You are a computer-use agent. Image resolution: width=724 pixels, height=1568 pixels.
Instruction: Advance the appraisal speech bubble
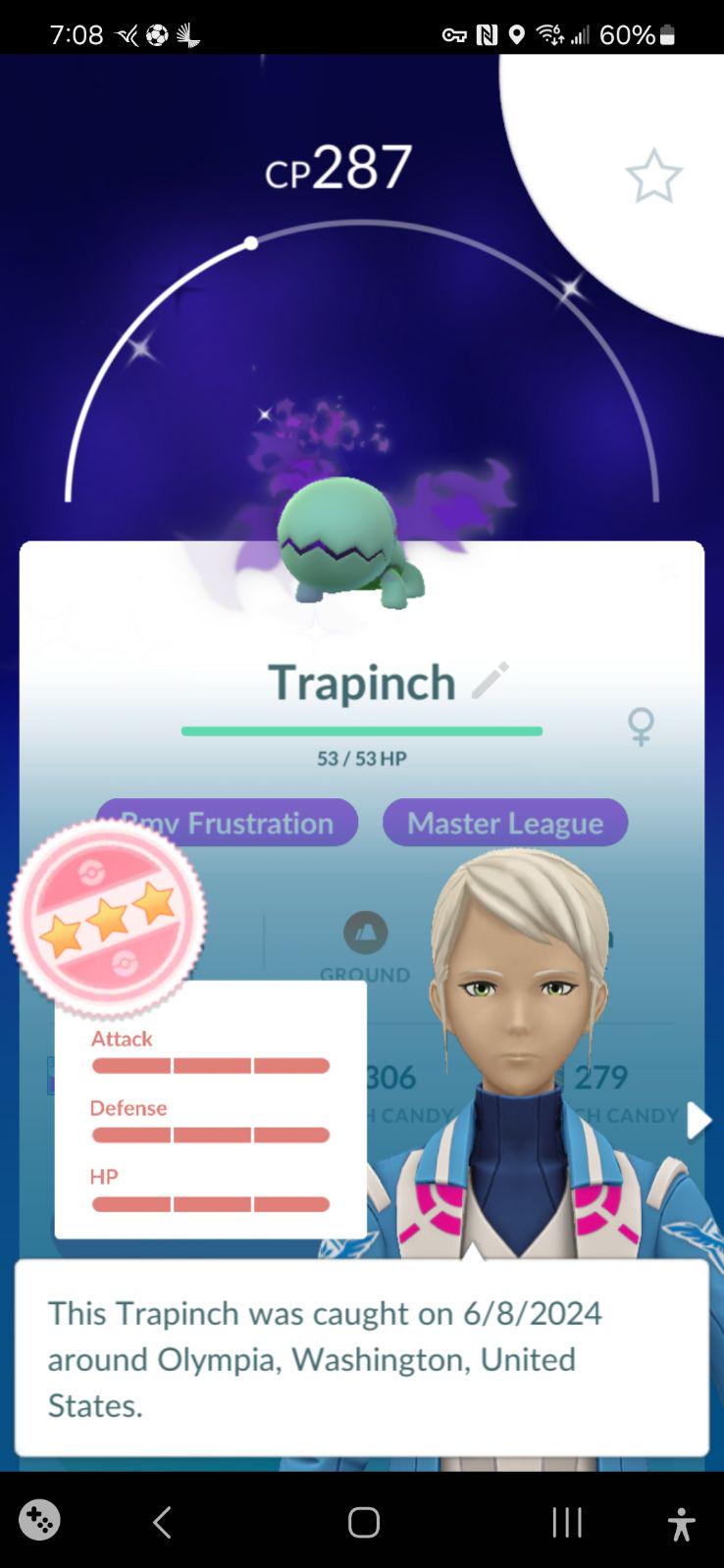tap(361, 1358)
